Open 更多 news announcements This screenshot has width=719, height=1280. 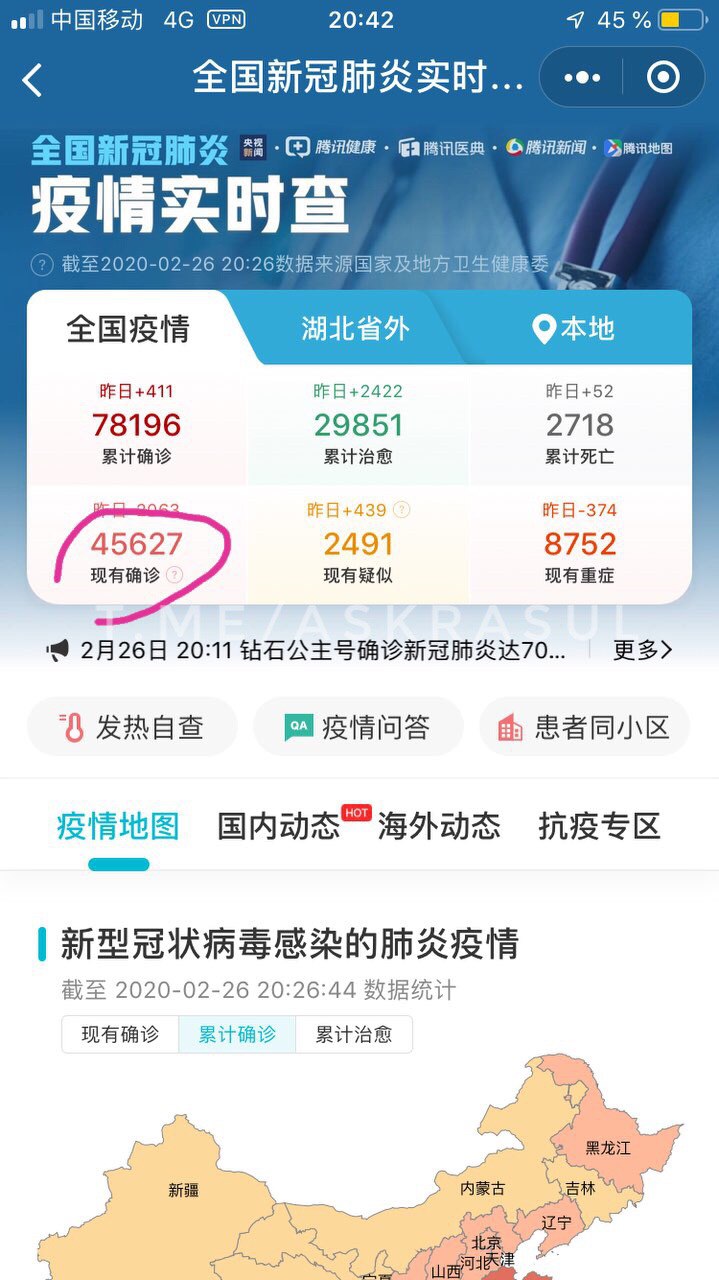coord(642,650)
